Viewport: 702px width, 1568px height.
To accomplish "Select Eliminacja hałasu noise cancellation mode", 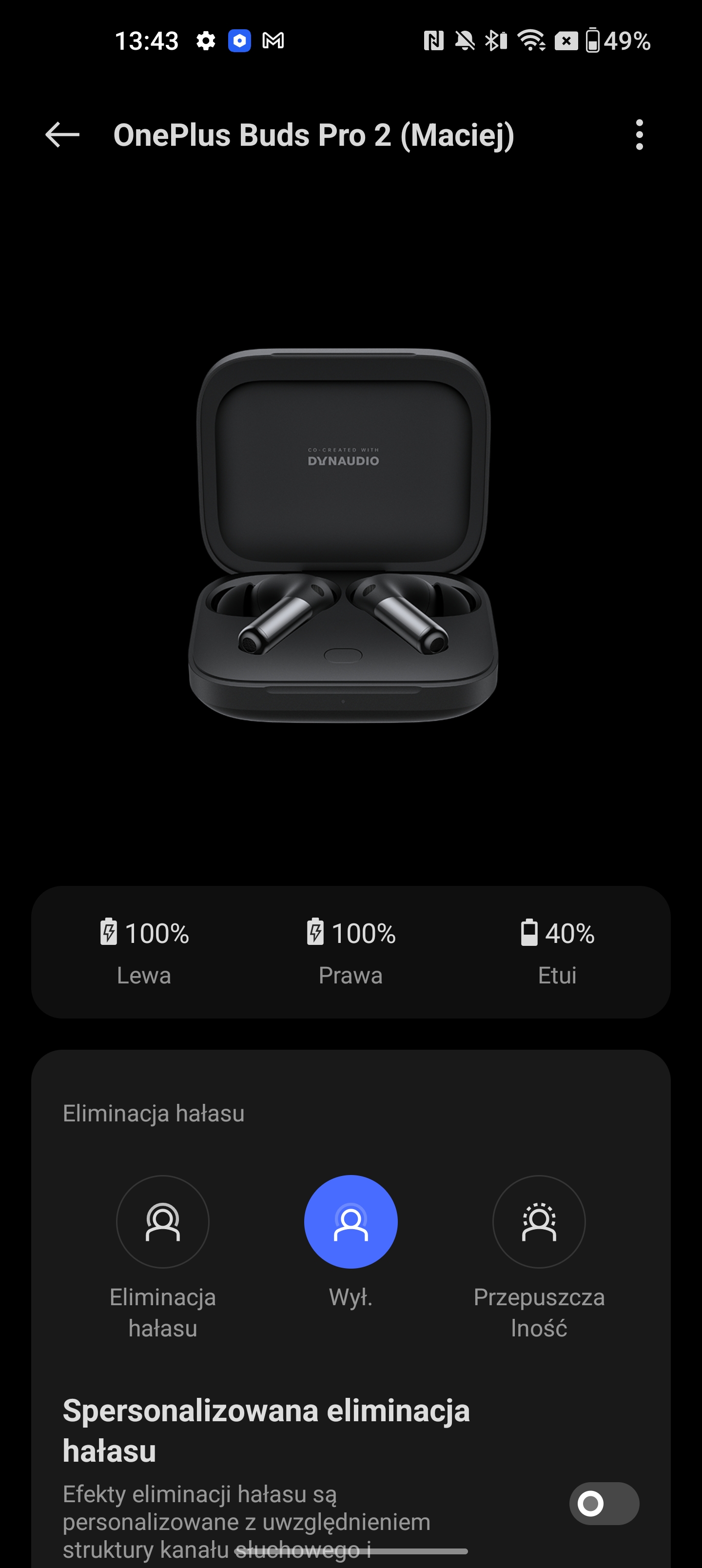I will 162,1222.
